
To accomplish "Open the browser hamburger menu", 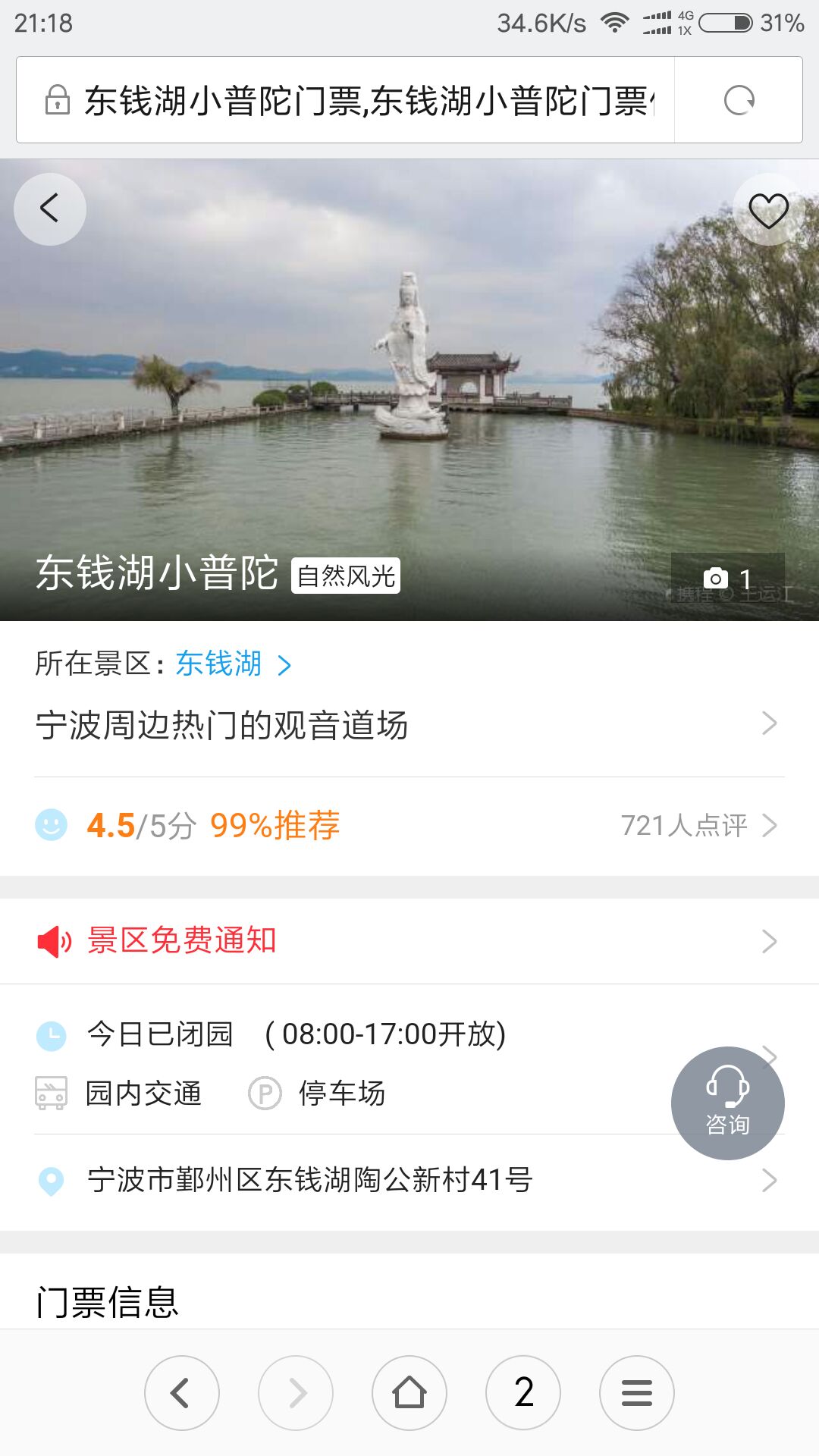I will pos(637,1393).
